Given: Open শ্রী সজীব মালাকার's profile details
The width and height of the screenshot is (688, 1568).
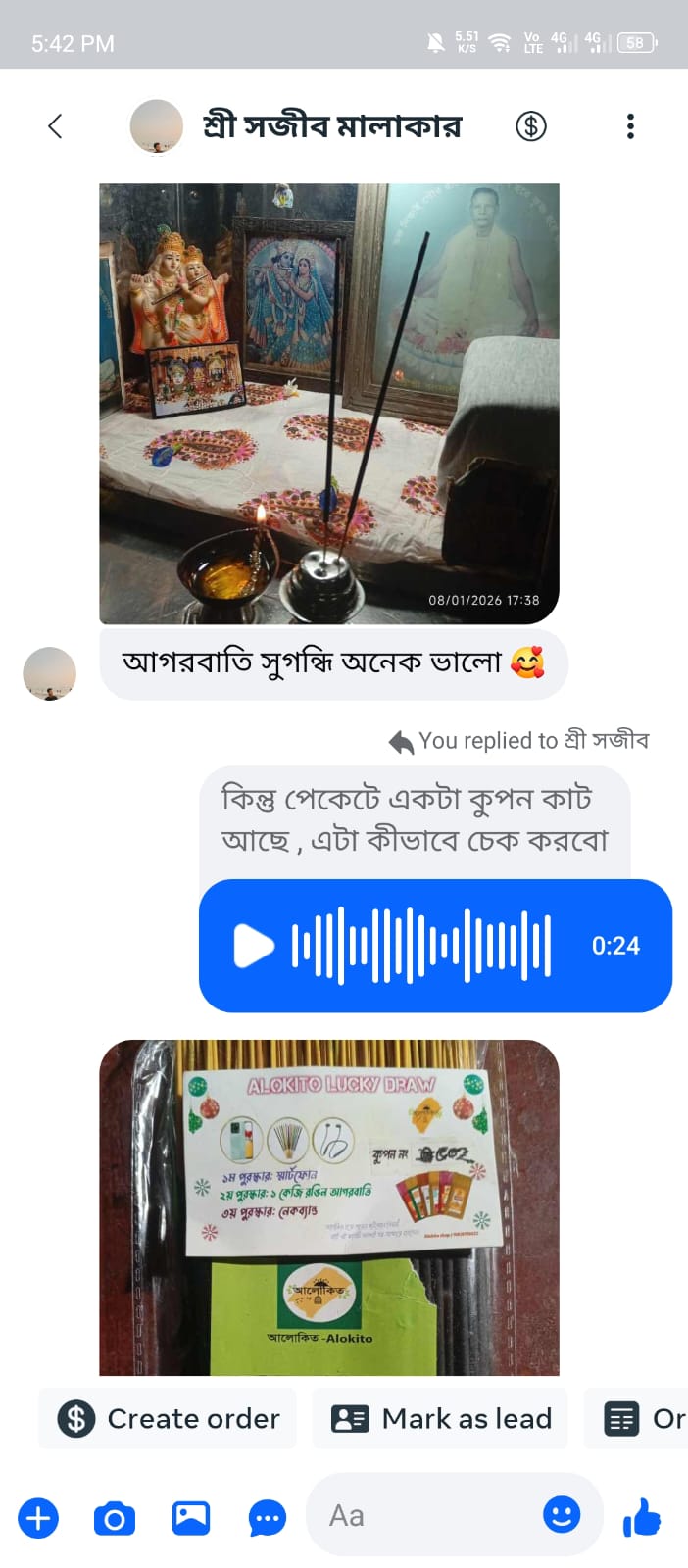Looking at the screenshot, I should [331, 126].
